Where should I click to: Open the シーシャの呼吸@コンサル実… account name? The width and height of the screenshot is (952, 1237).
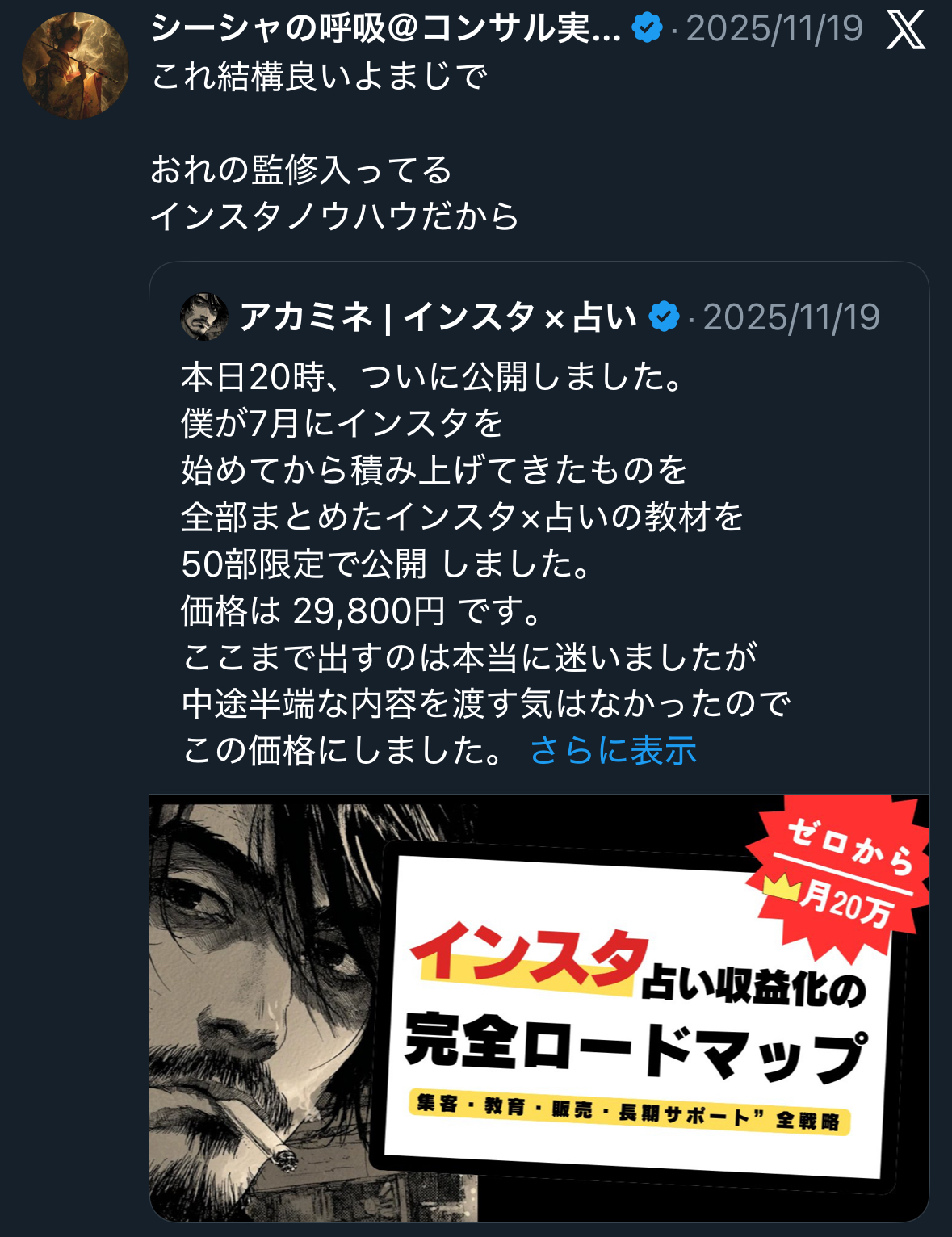386,29
